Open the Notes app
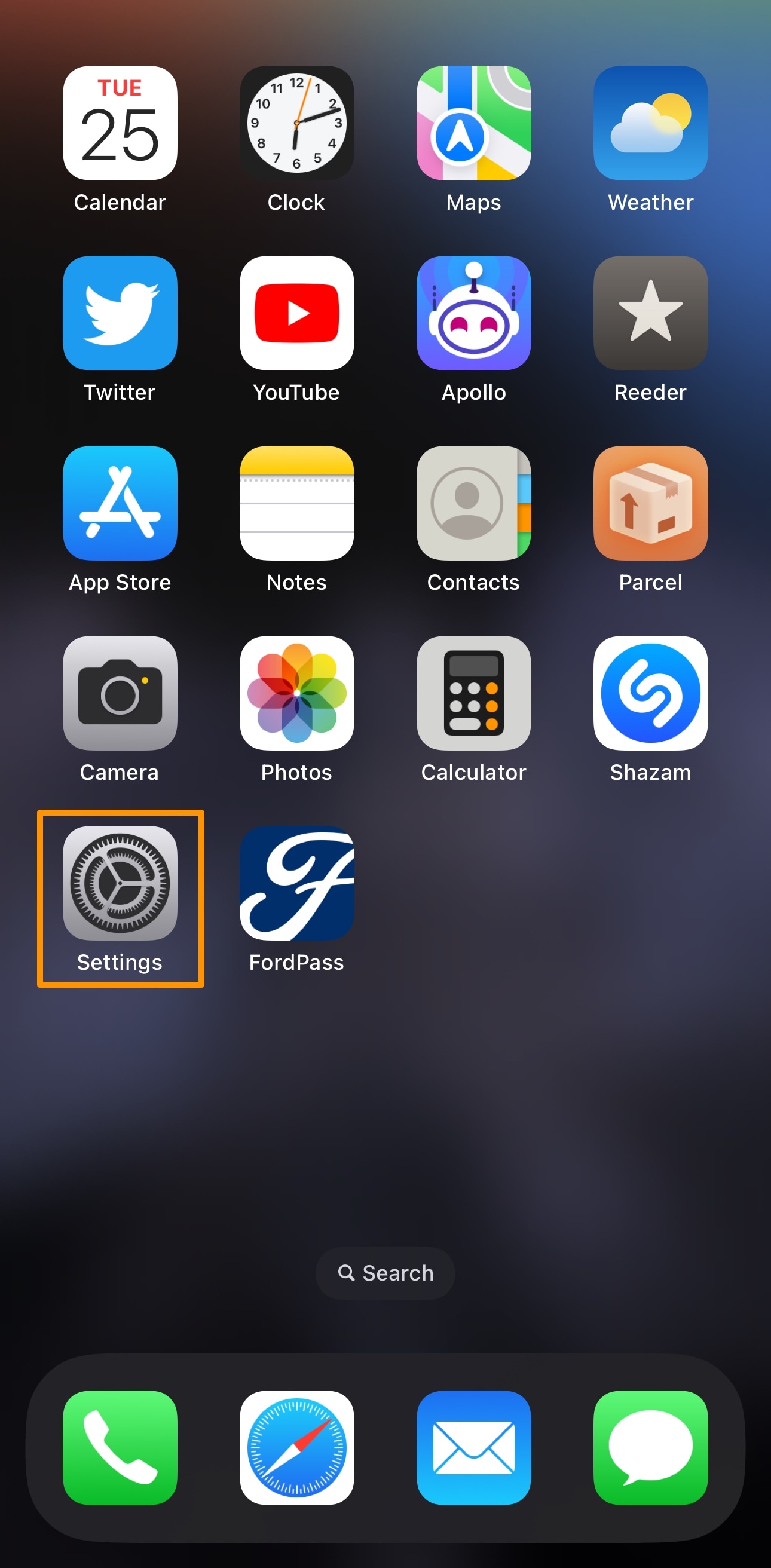Image resolution: width=771 pixels, height=1568 pixels. click(296, 503)
